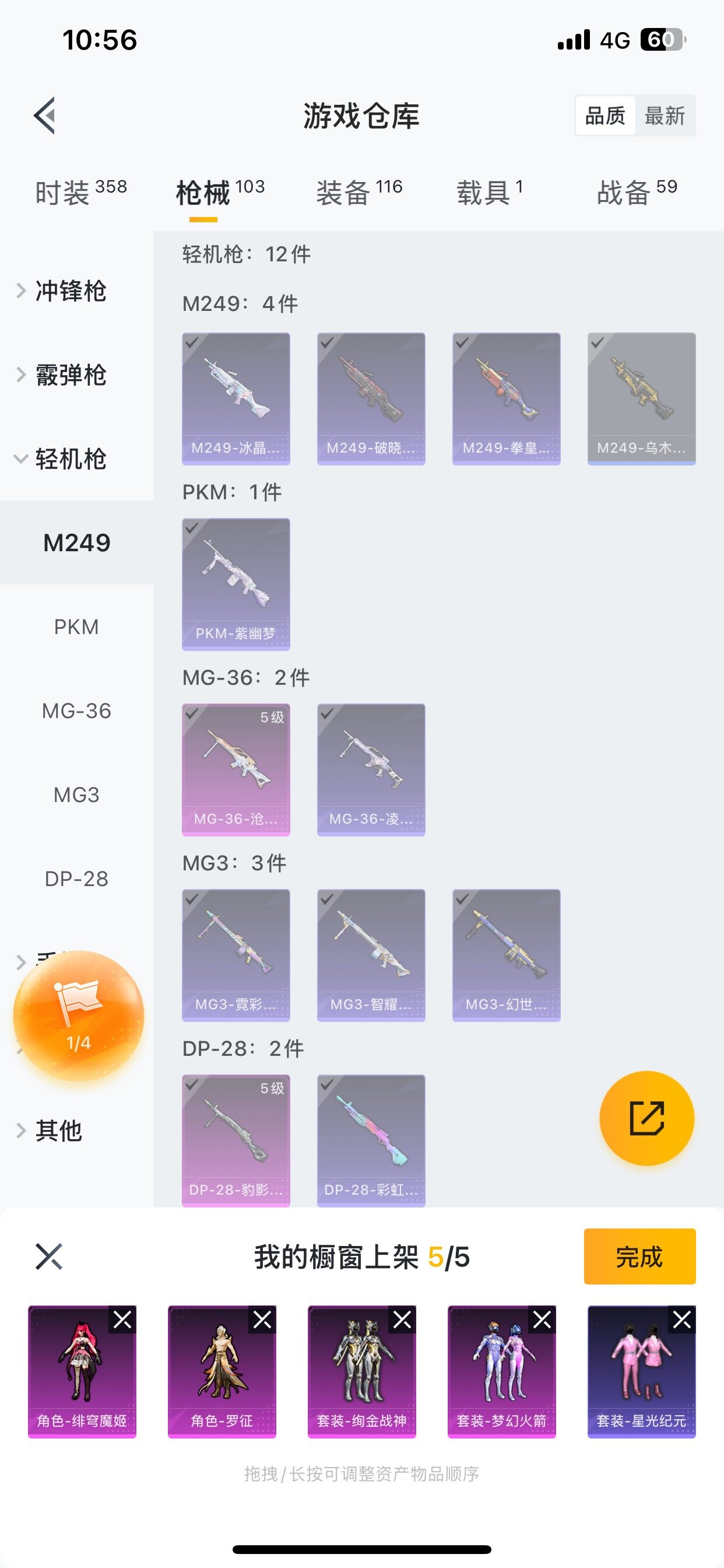This screenshot has height=1568, width=724.
Task: Expand the 冲锋枪 category
Action: 70,291
